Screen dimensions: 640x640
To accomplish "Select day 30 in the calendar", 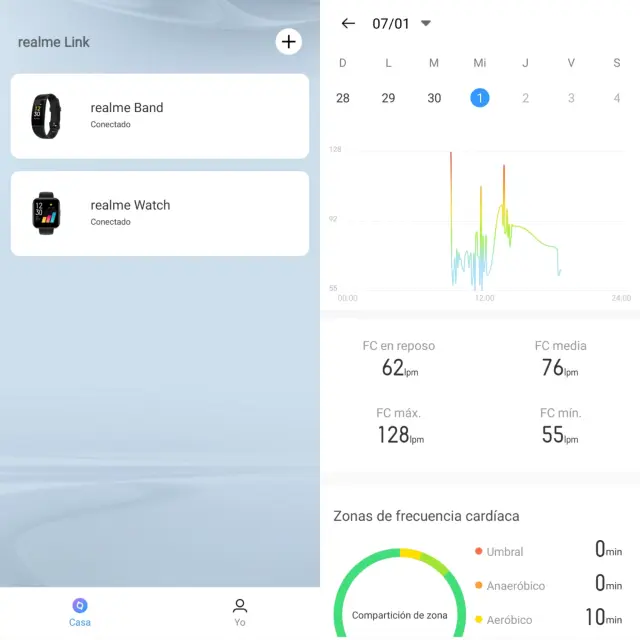I will click(x=434, y=98).
